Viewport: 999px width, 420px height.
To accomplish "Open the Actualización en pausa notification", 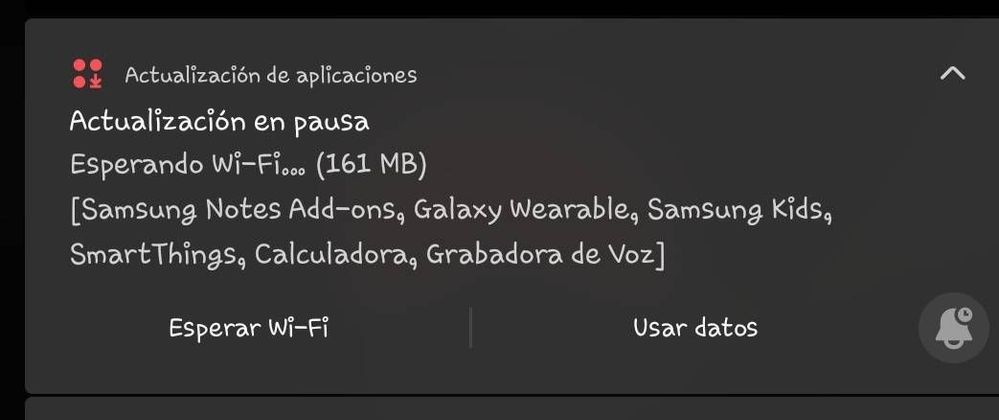I will (219, 122).
